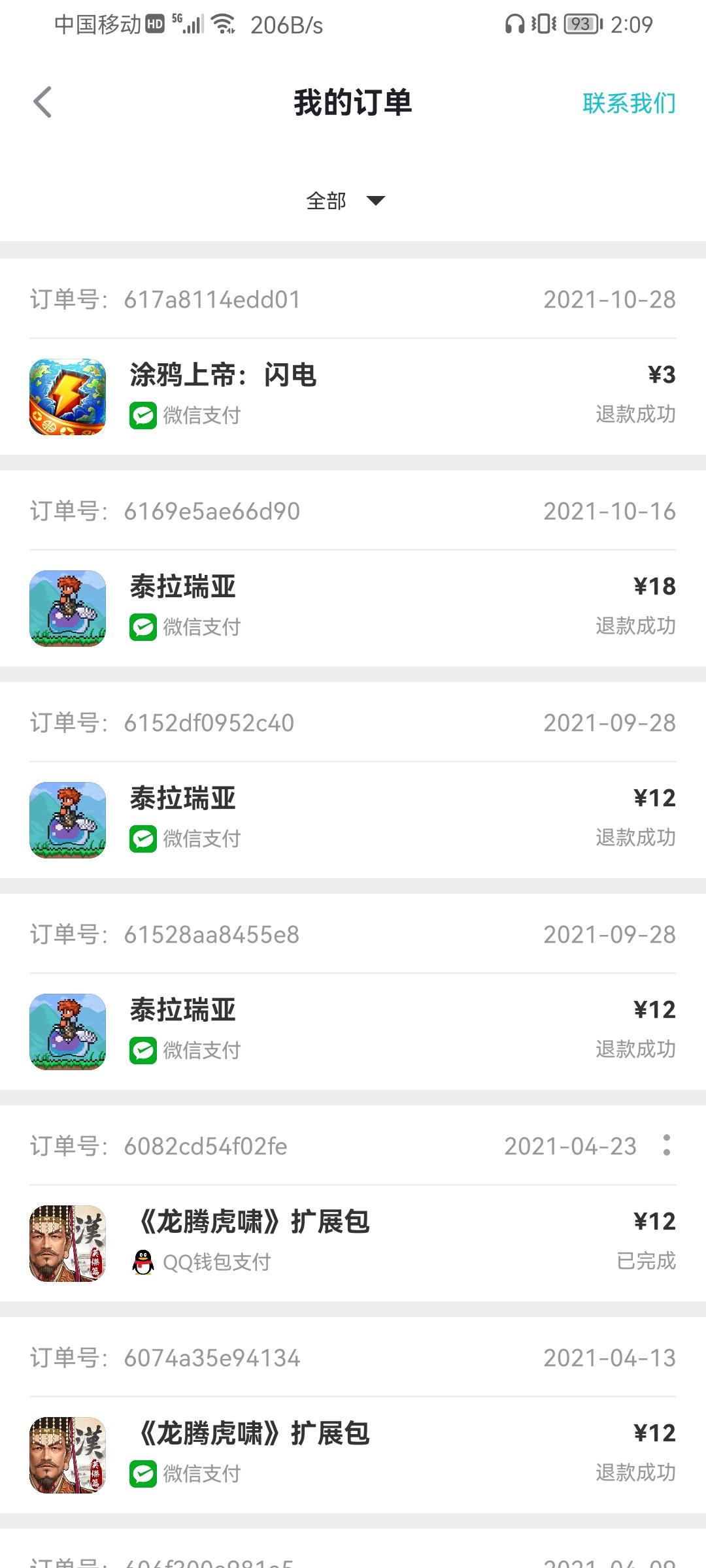The width and height of the screenshot is (706, 1568).
Task: Open more options for order 6082cd54f02fe
Action: pyautogui.click(x=666, y=1145)
